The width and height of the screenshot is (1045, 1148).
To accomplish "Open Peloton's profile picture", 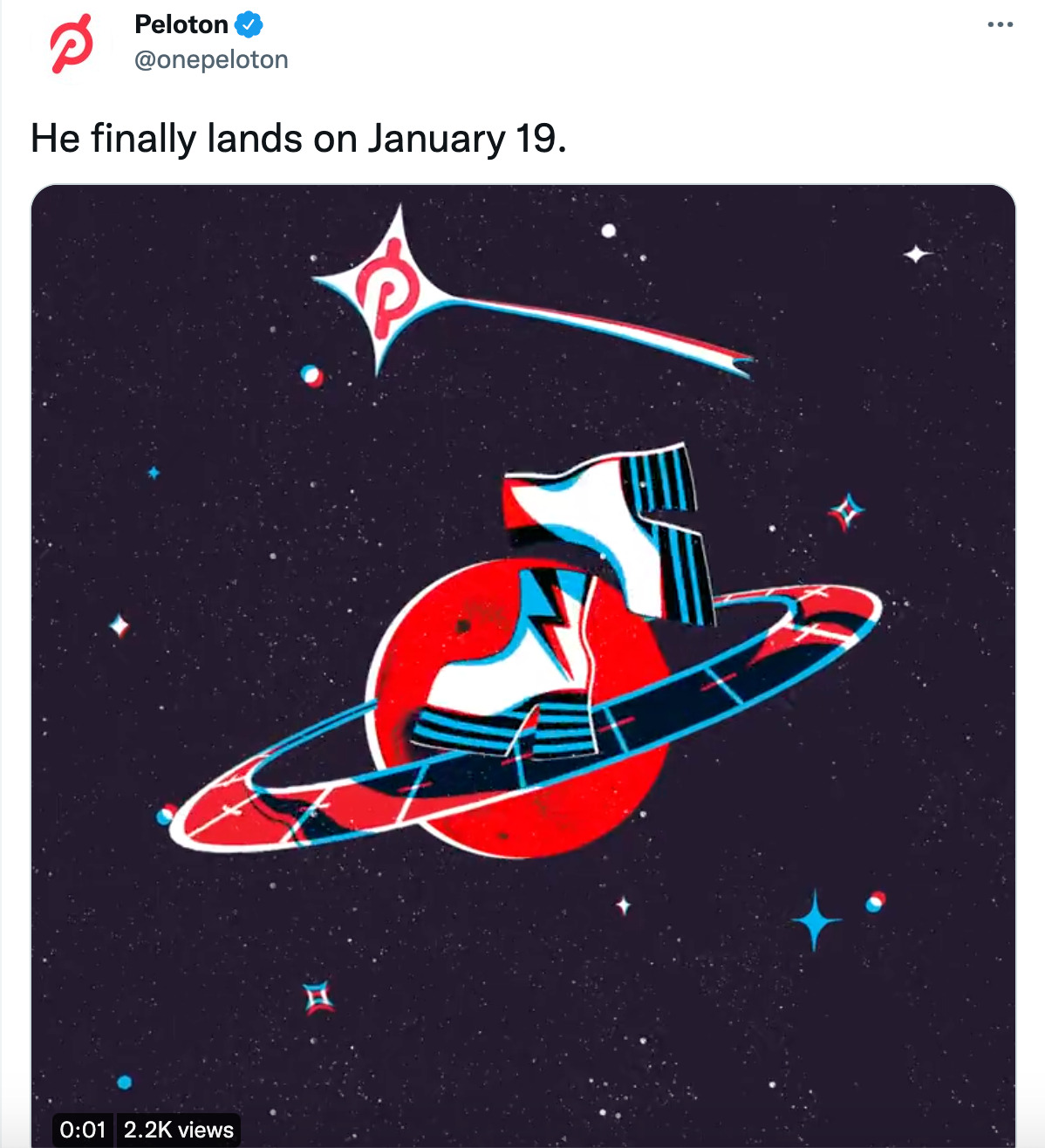I will coord(72,44).
